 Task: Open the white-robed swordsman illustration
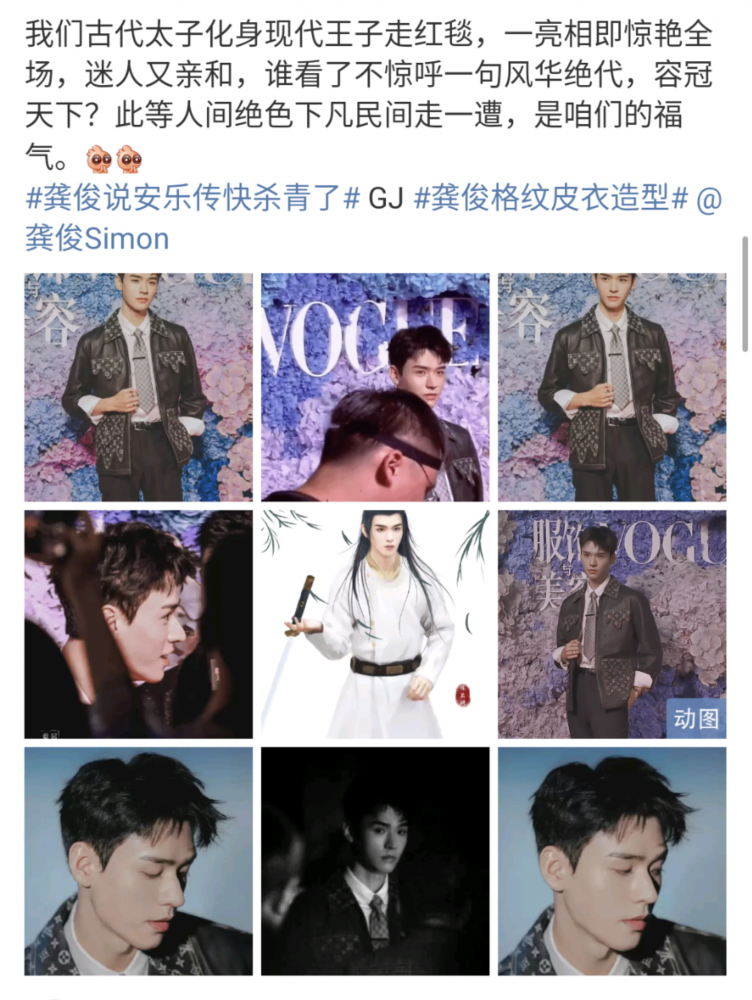point(375,624)
